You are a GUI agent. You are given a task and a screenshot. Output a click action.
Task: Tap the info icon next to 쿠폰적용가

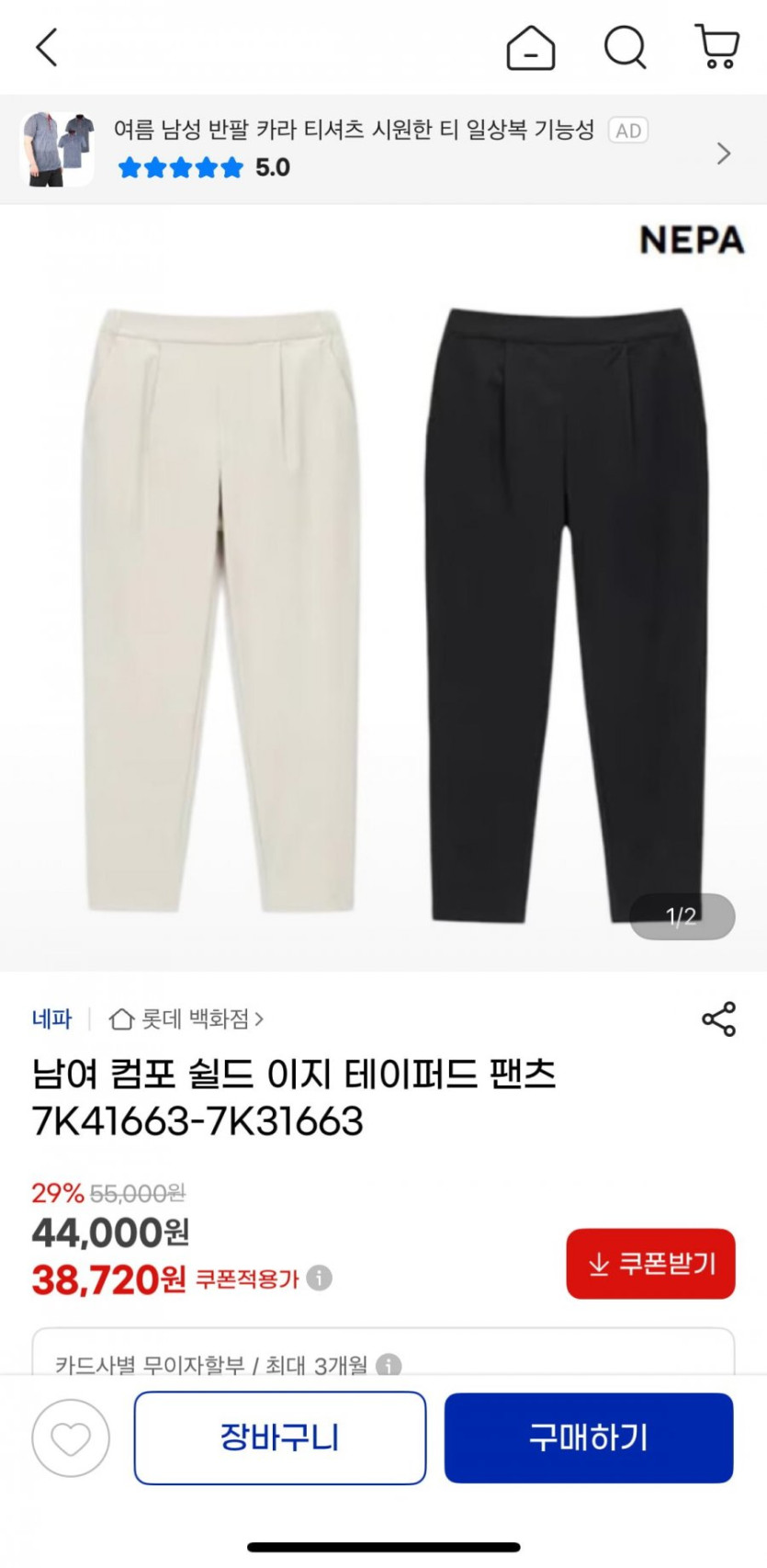pos(318,1278)
